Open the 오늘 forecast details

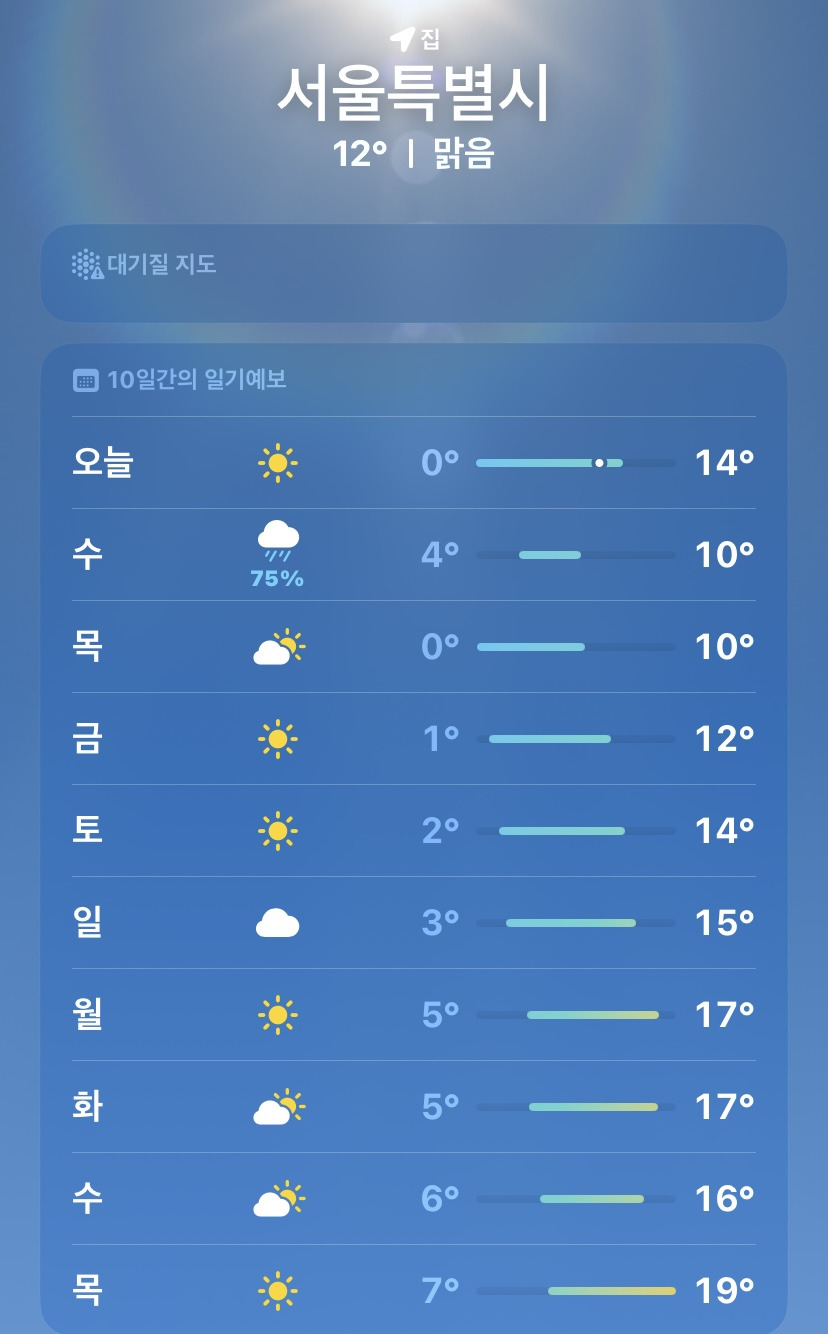click(x=413, y=463)
